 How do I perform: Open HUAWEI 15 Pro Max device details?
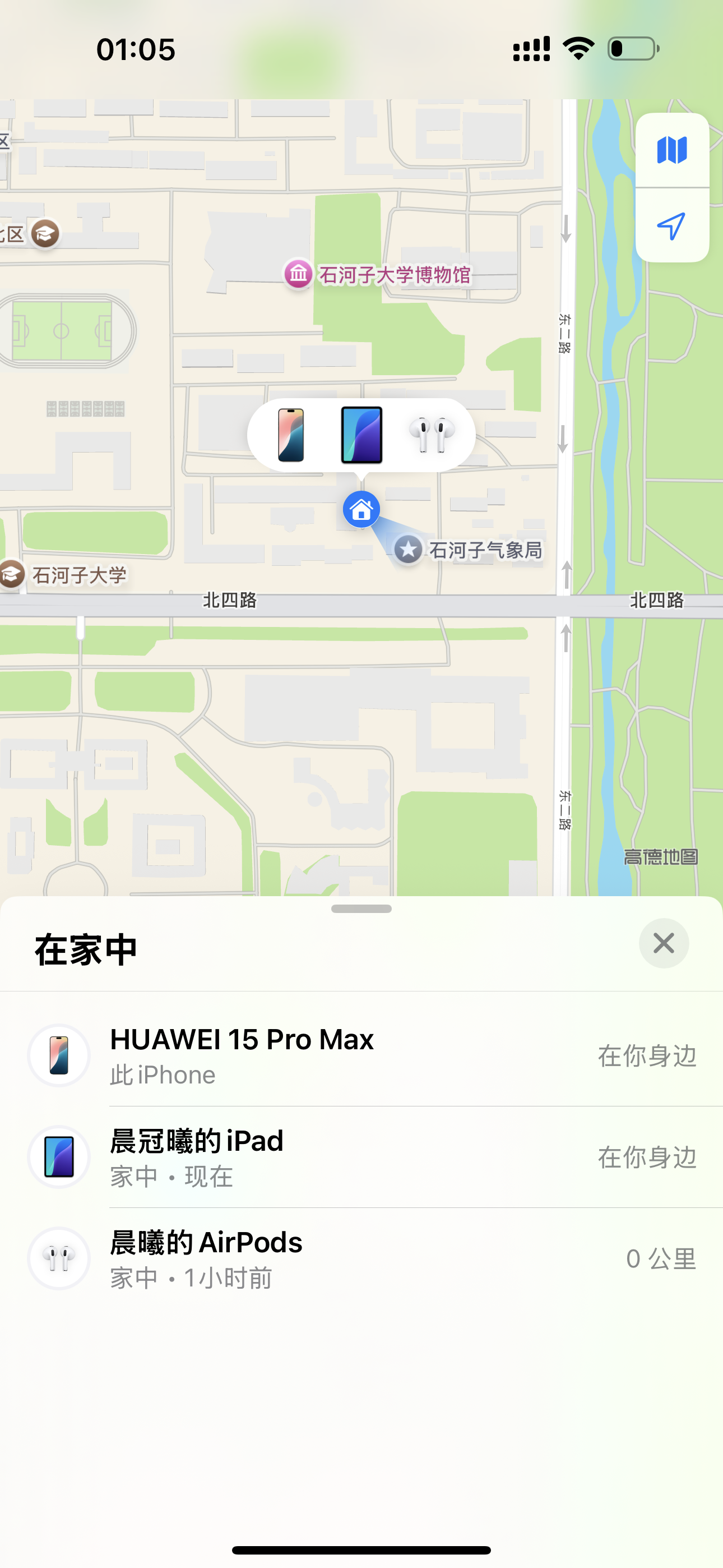pyautogui.click(x=361, y=1055)
